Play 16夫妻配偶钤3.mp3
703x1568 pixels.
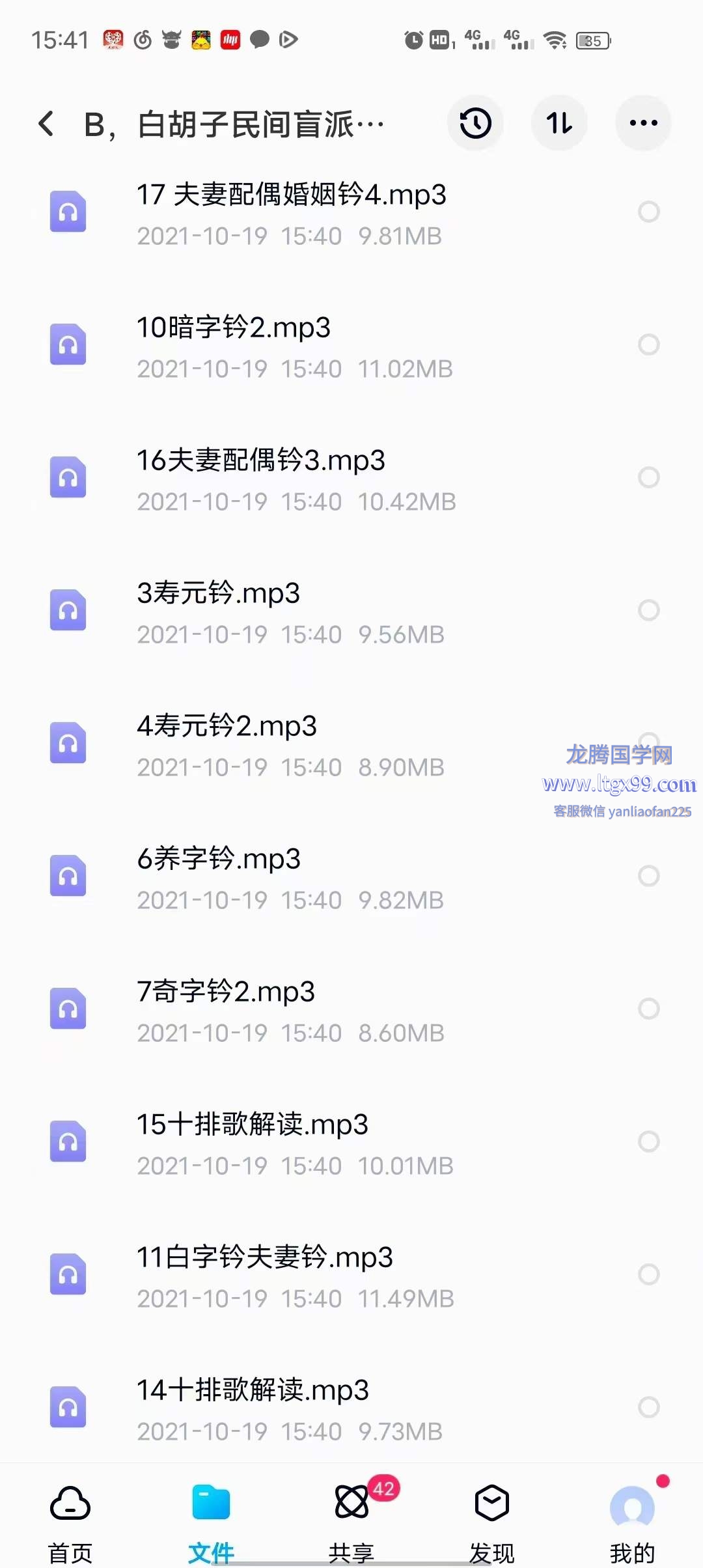click(351, 479)
